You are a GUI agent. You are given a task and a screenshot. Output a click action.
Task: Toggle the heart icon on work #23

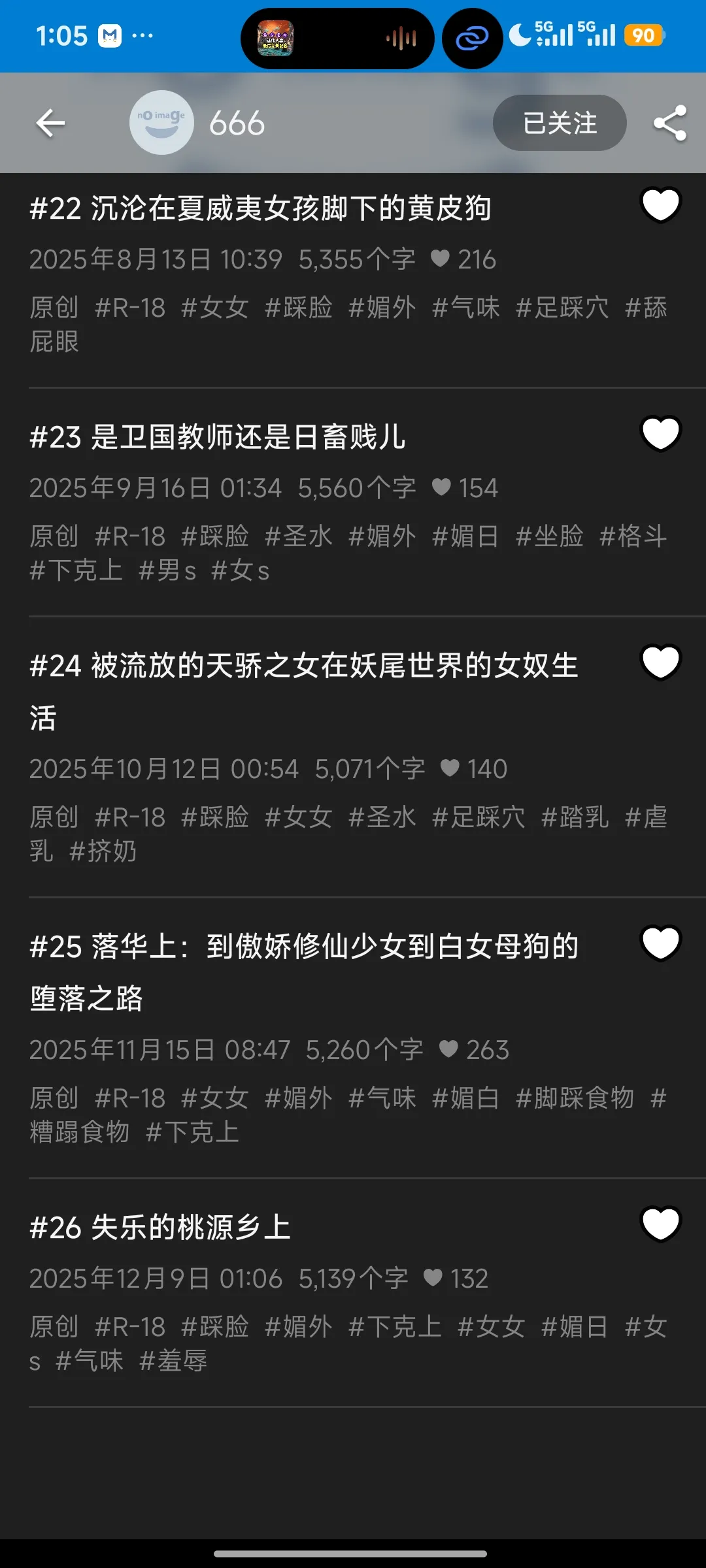pyautogui.click(x=661, y=434)
